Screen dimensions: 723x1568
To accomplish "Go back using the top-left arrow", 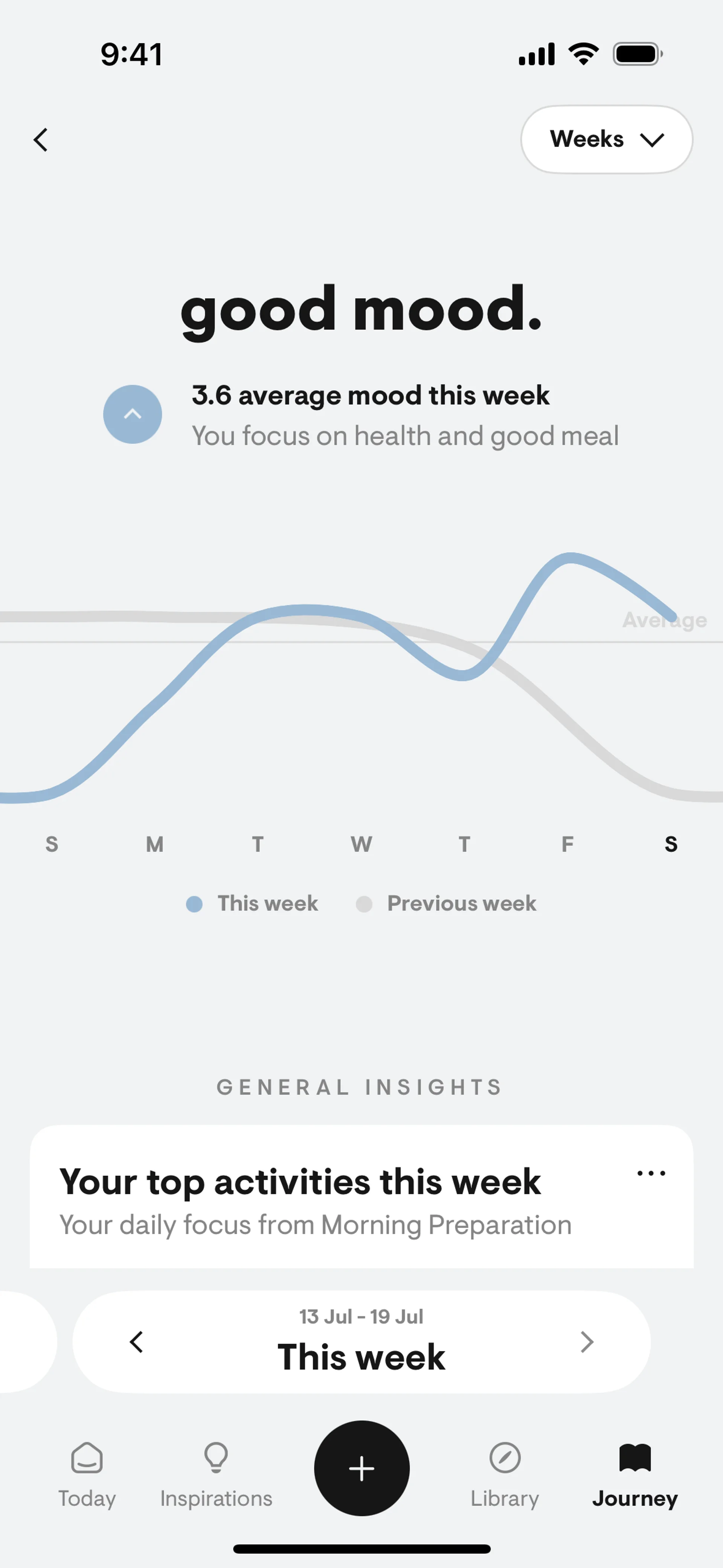I will [40, 140].
